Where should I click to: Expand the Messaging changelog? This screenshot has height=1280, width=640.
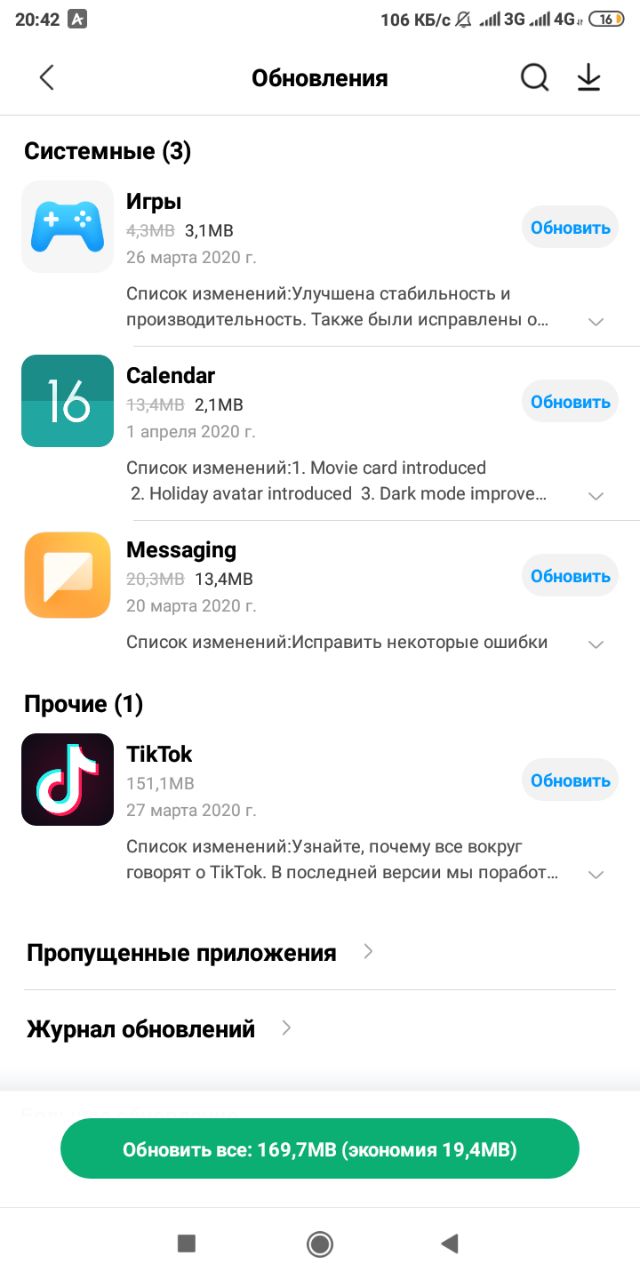pos(596,644)
